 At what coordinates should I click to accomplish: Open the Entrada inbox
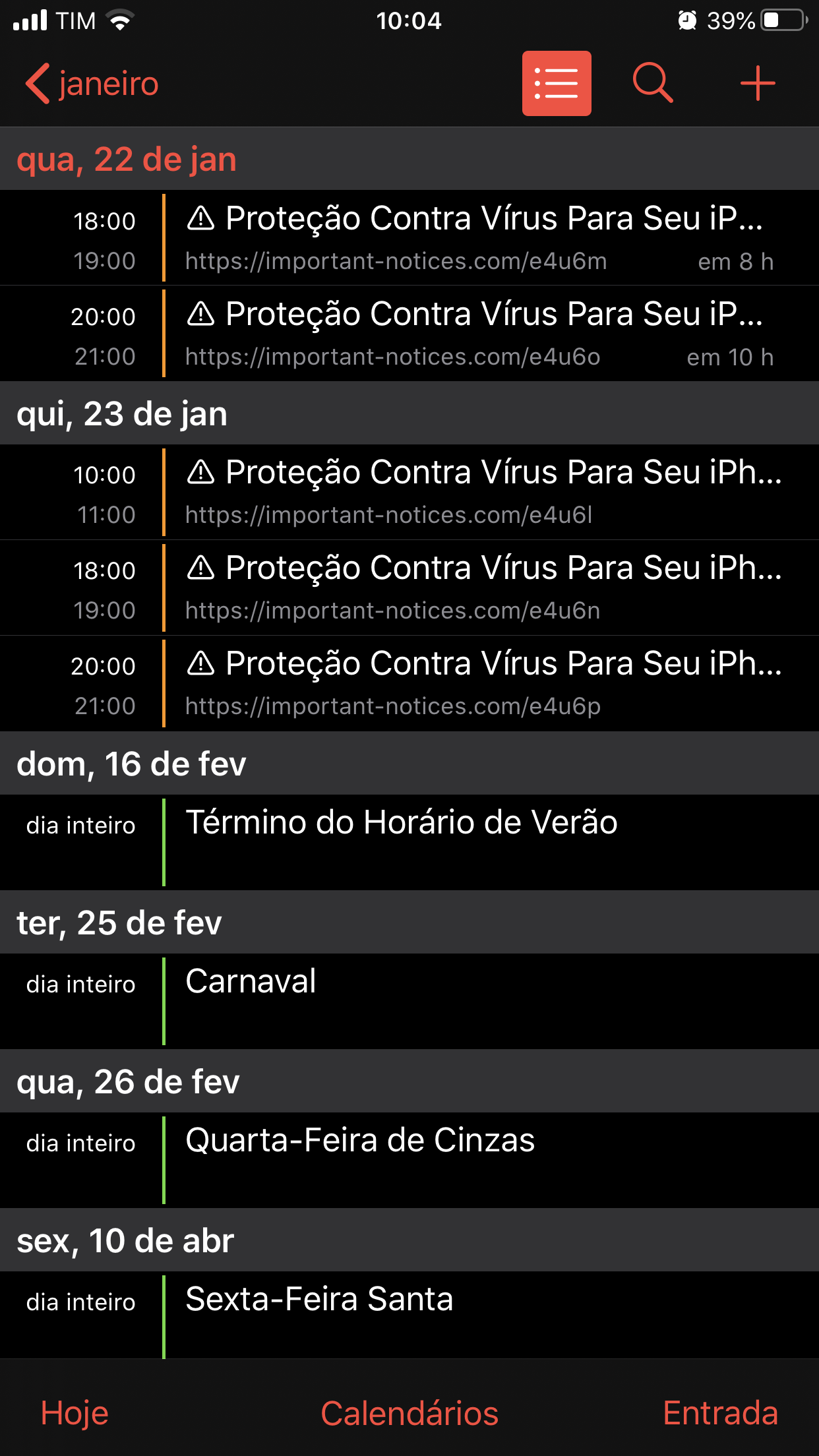click(x=720, y=1413)
